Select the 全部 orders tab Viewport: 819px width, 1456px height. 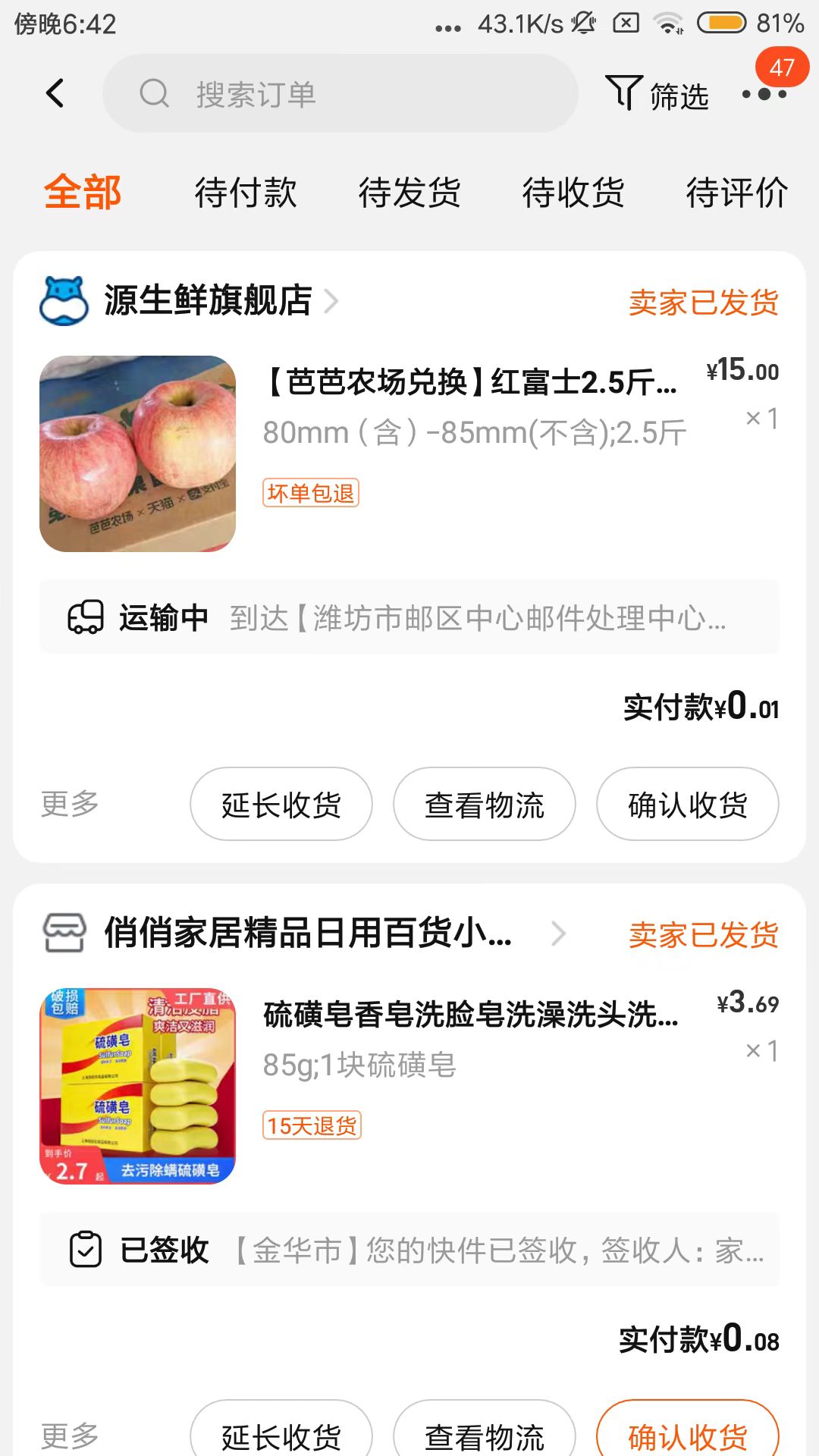pos(83,193)
